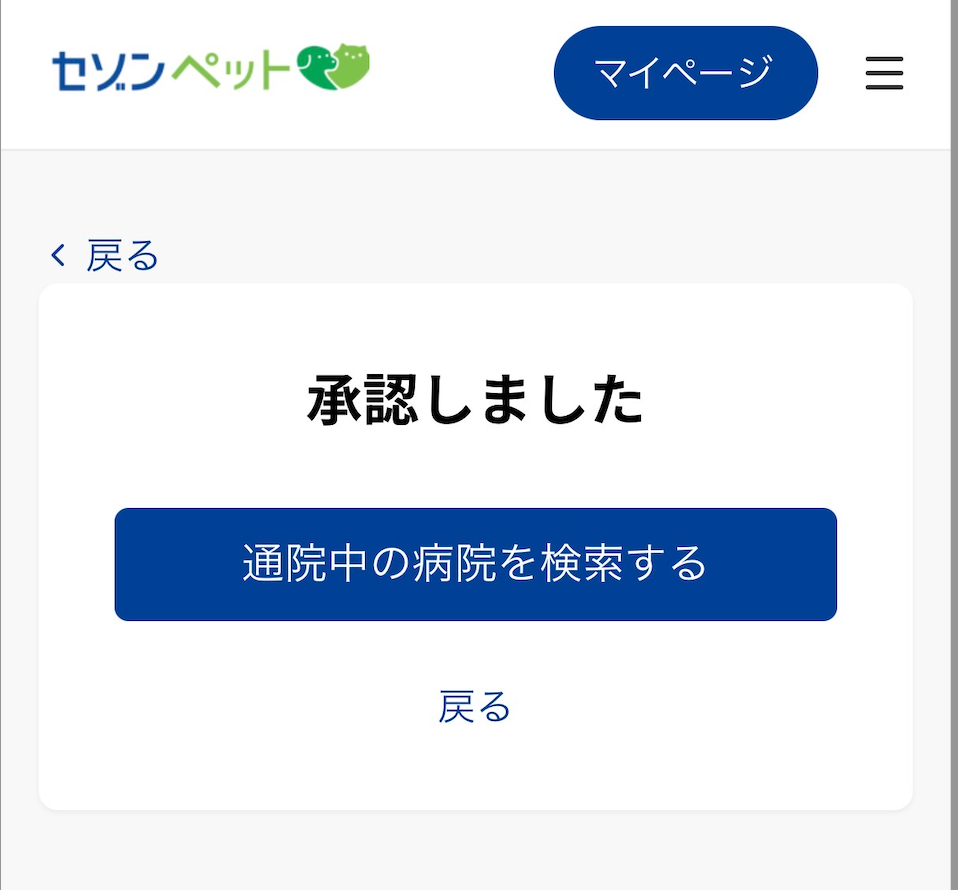
Task: Tap 通院中の病院を検索する button
Action: click(x=475, y=564)
